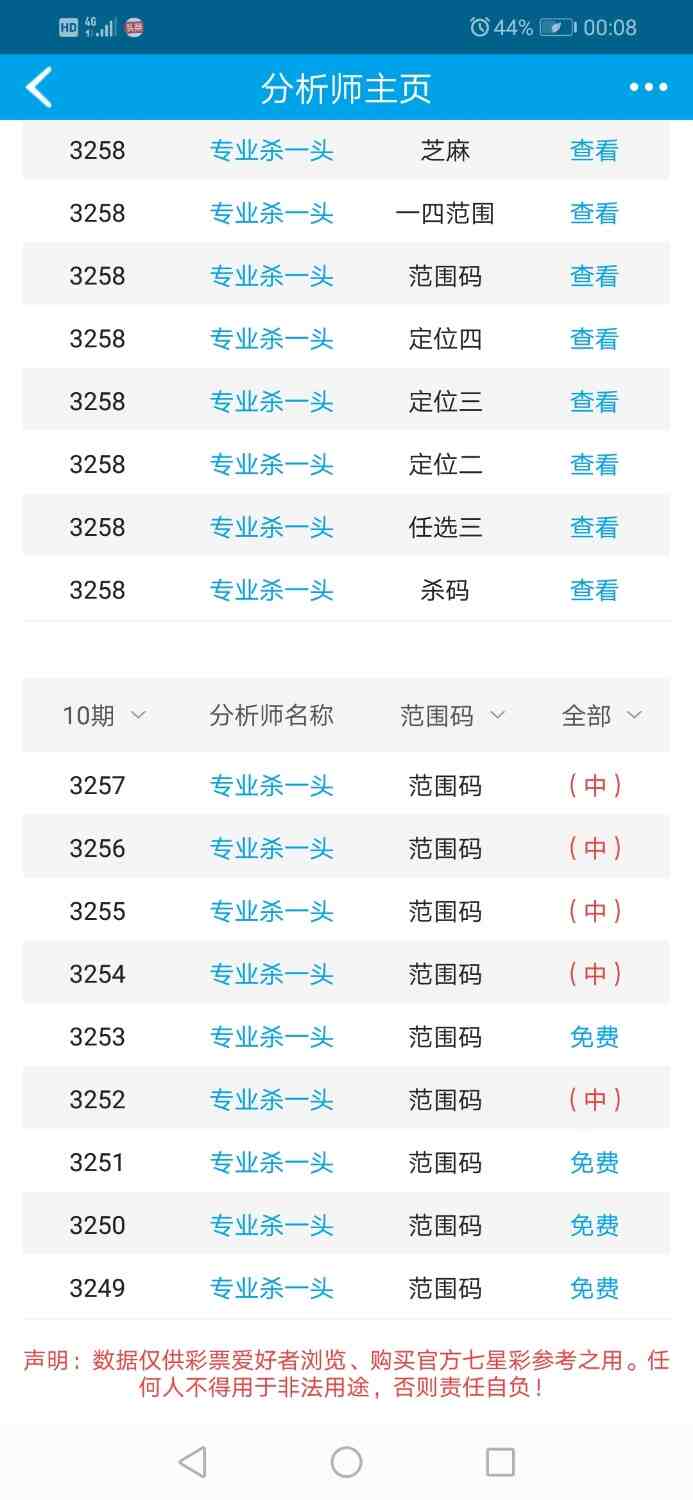
Task: Open 专业杀一头 analyst link in row 3257
Action: coord(271,786)
